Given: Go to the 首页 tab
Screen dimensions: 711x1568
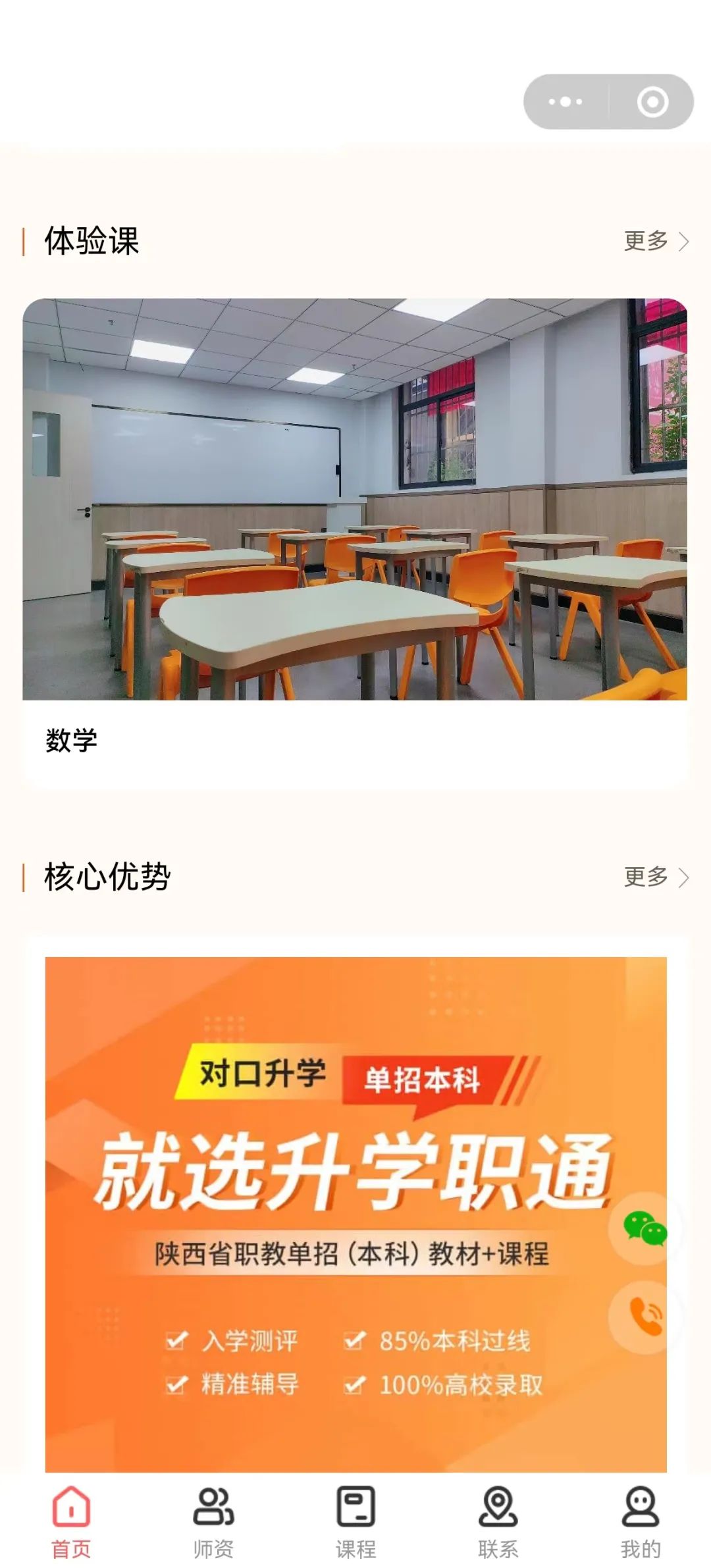Looking at the screenshot, I should coord(71,1522).
